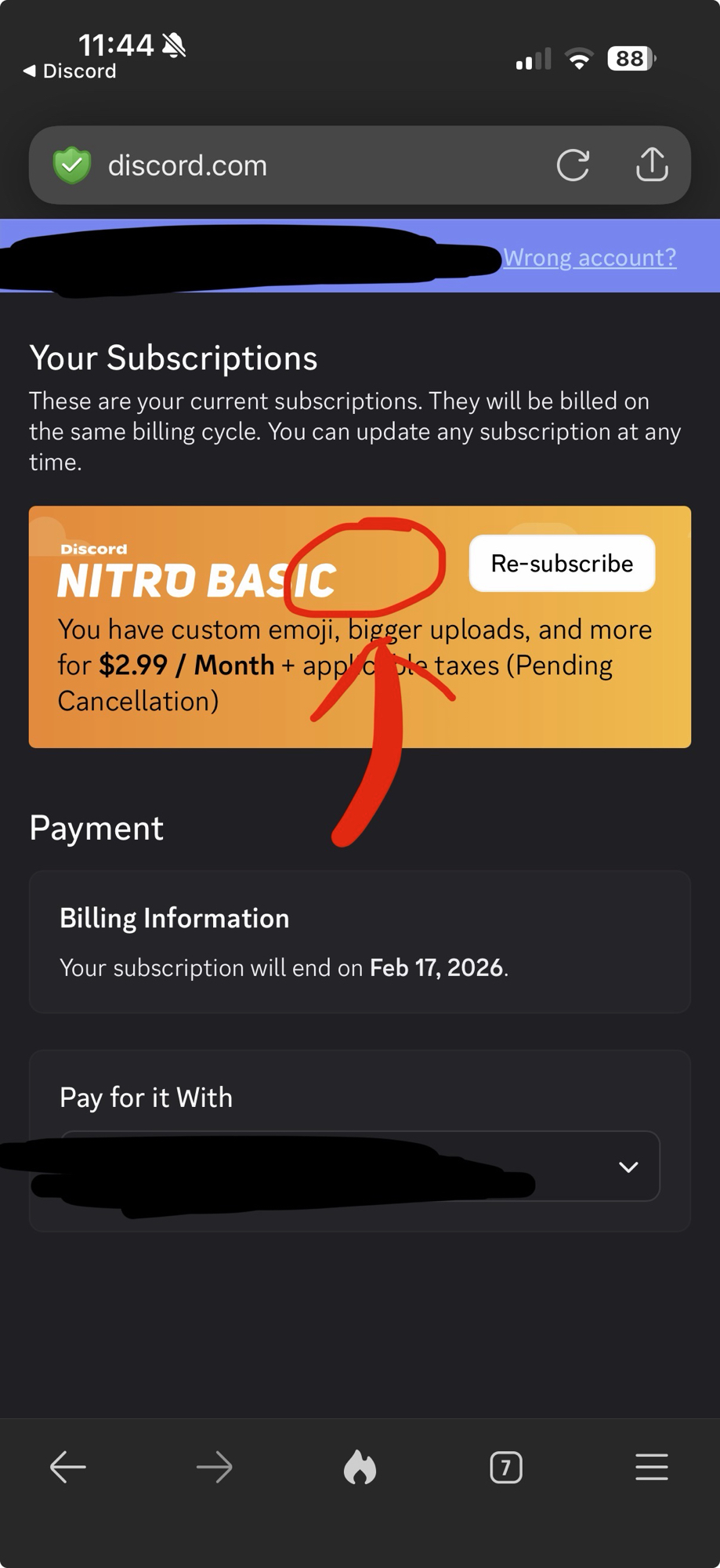View the green privacy shield info
720x1568 pixels.
click(x=72, y=165)
